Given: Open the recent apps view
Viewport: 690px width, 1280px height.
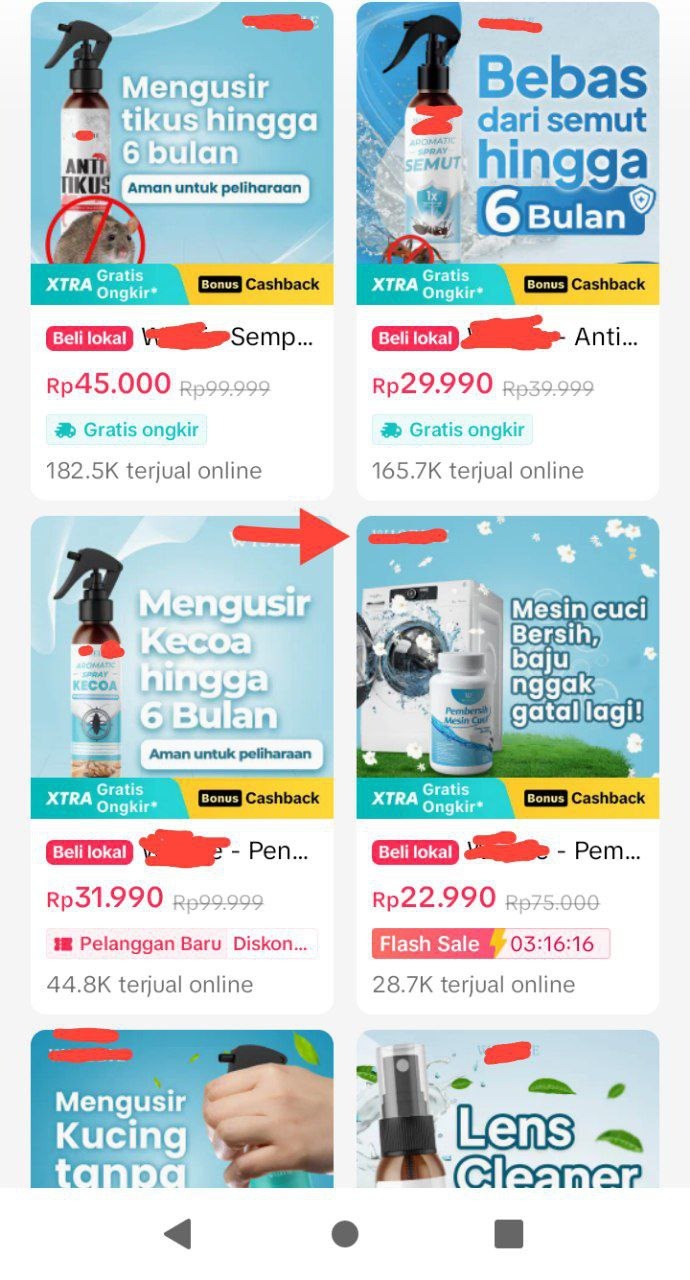Looking at the screenshot, I should [x=509, y=1234].
